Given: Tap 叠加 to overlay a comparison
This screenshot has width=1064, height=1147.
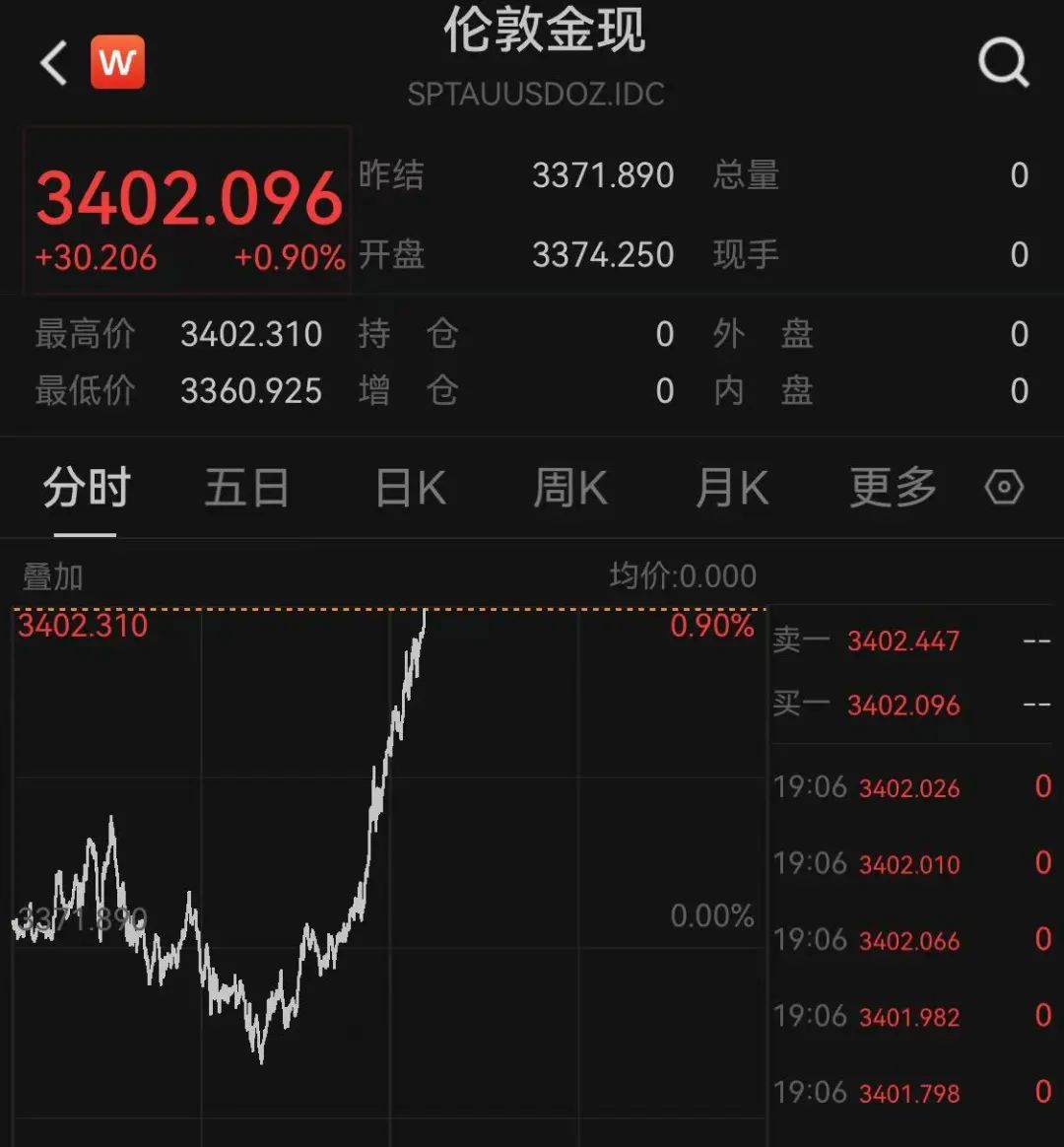Looking at the screenshot, I should click(52, 576).
